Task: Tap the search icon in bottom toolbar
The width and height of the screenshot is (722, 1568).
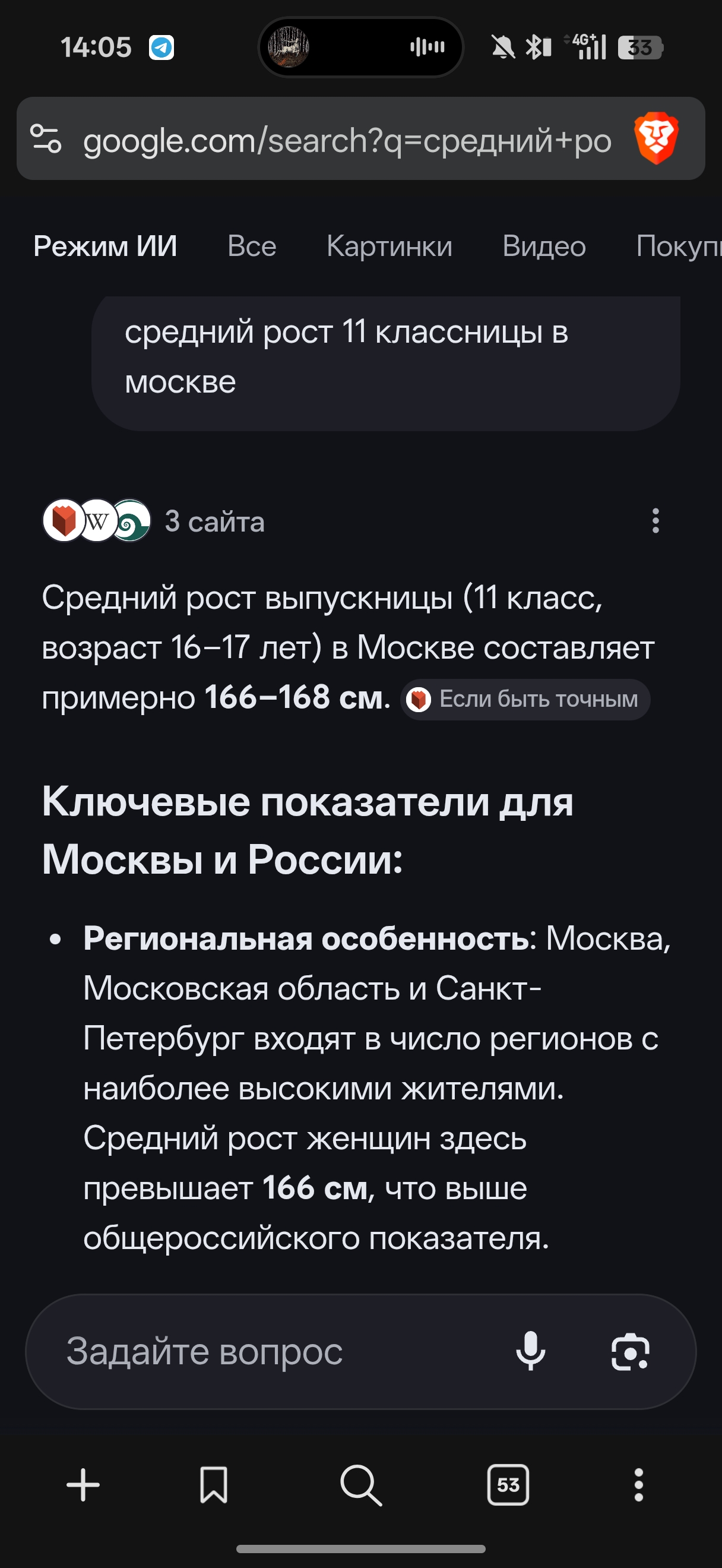Action: coord(362,1485)
